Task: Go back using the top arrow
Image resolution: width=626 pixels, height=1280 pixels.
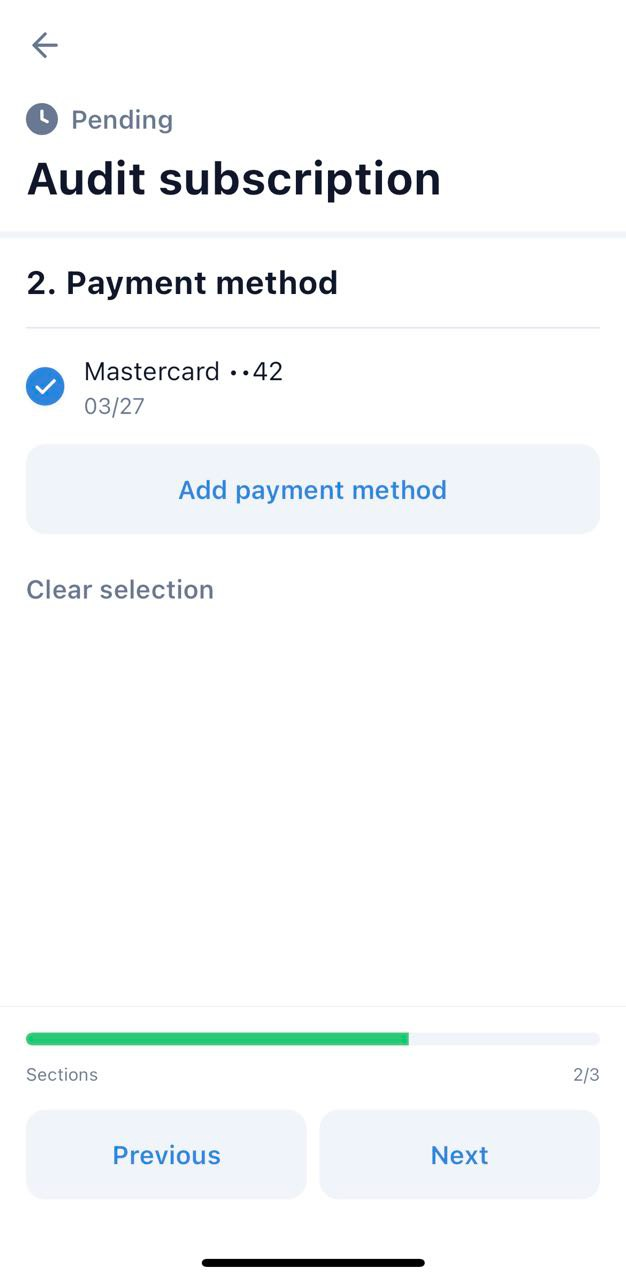Action: click(45, 45)
